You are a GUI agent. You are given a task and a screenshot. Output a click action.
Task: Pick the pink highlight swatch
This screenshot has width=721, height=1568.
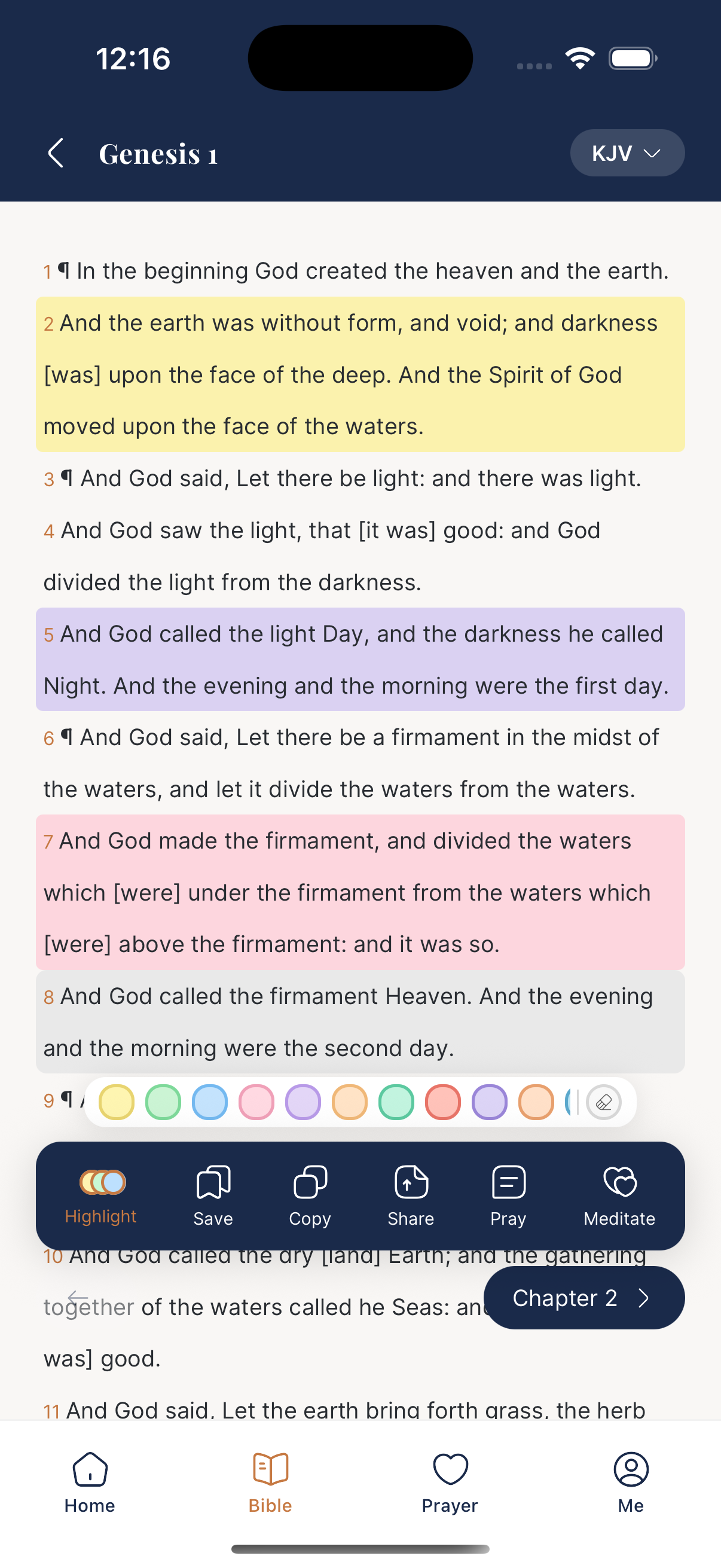tap(256, 1102)
